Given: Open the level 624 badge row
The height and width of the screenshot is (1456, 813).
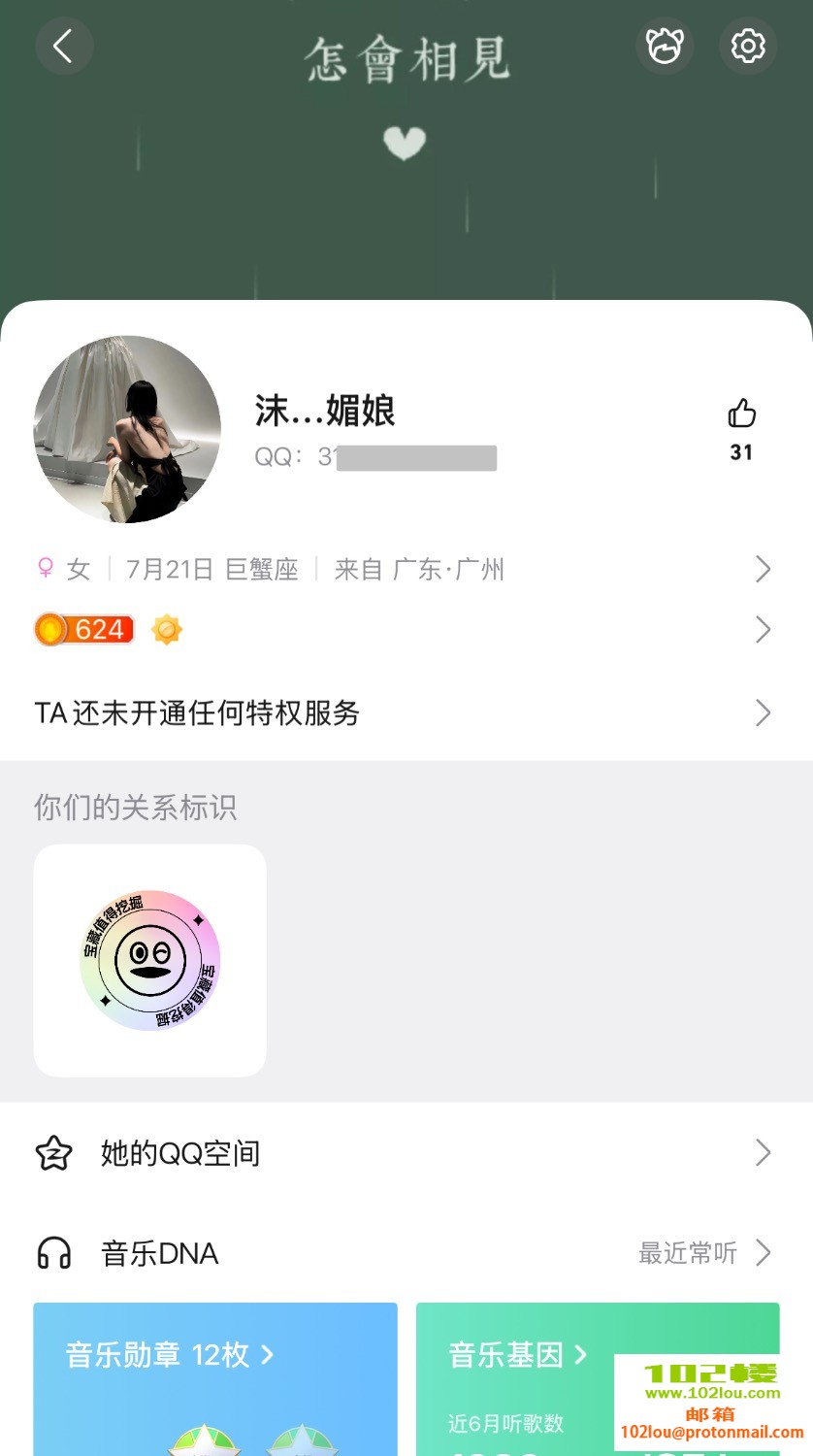Looking at the screenshot, I should [404, 630].
